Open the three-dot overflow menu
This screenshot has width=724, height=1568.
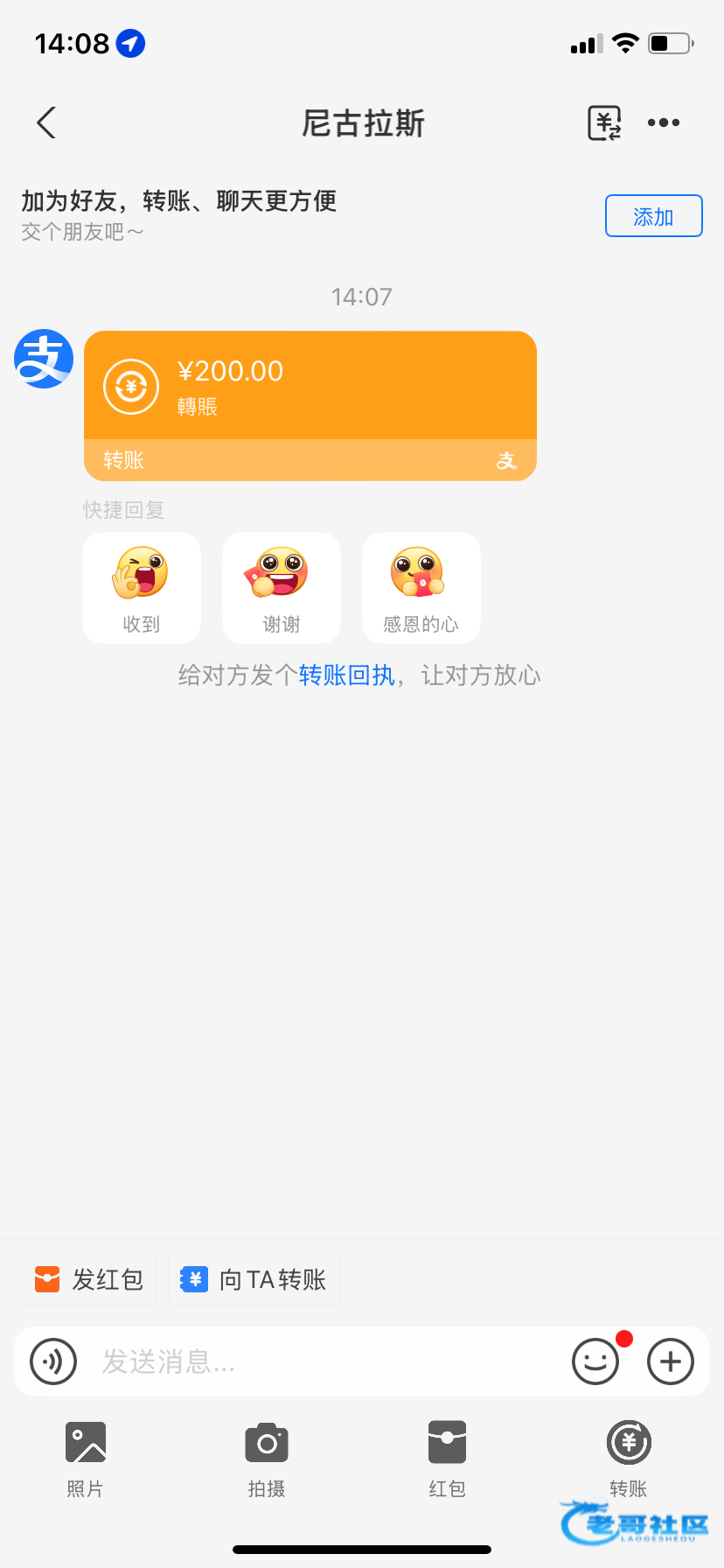(x=664, y=123)
